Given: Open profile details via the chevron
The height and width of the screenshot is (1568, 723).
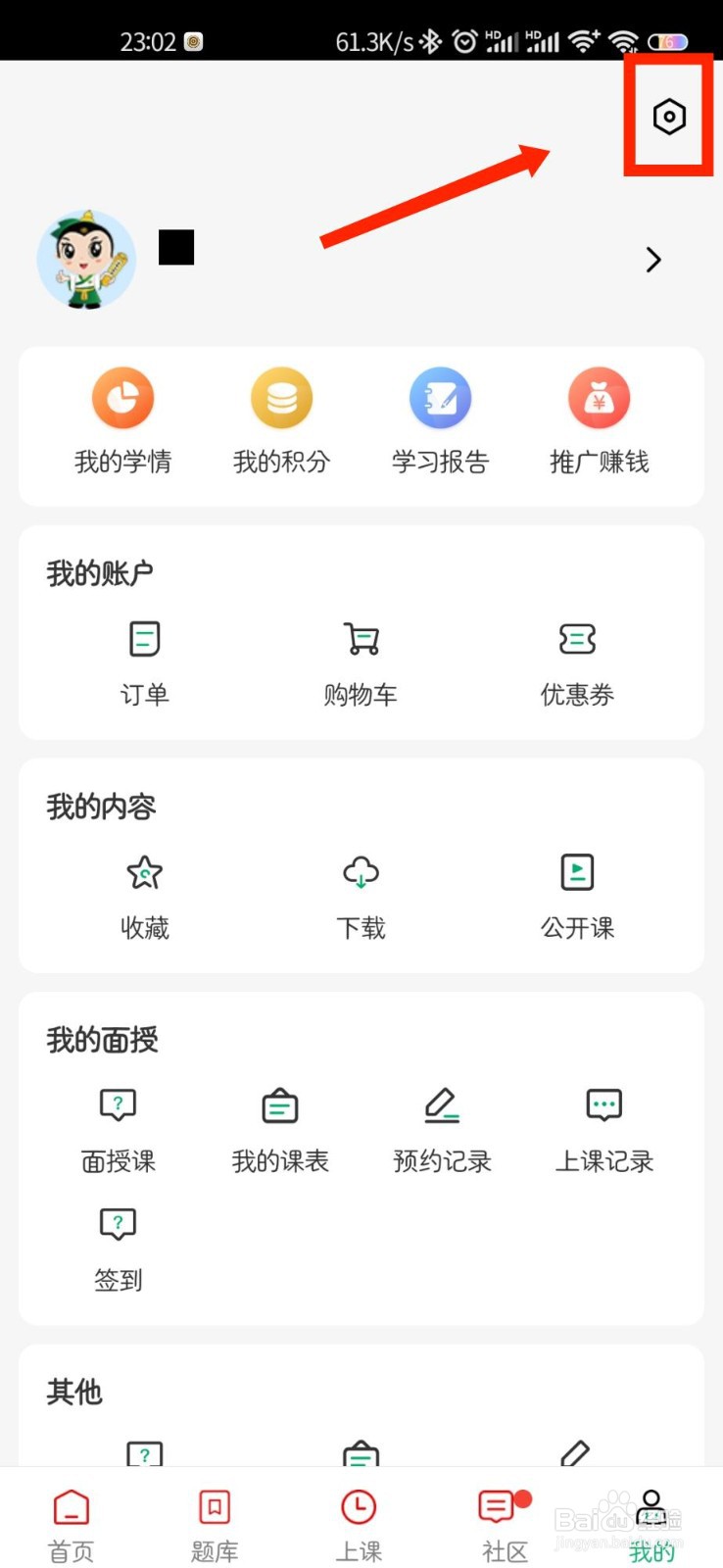Looking at the screenshot, I should 653,260.
